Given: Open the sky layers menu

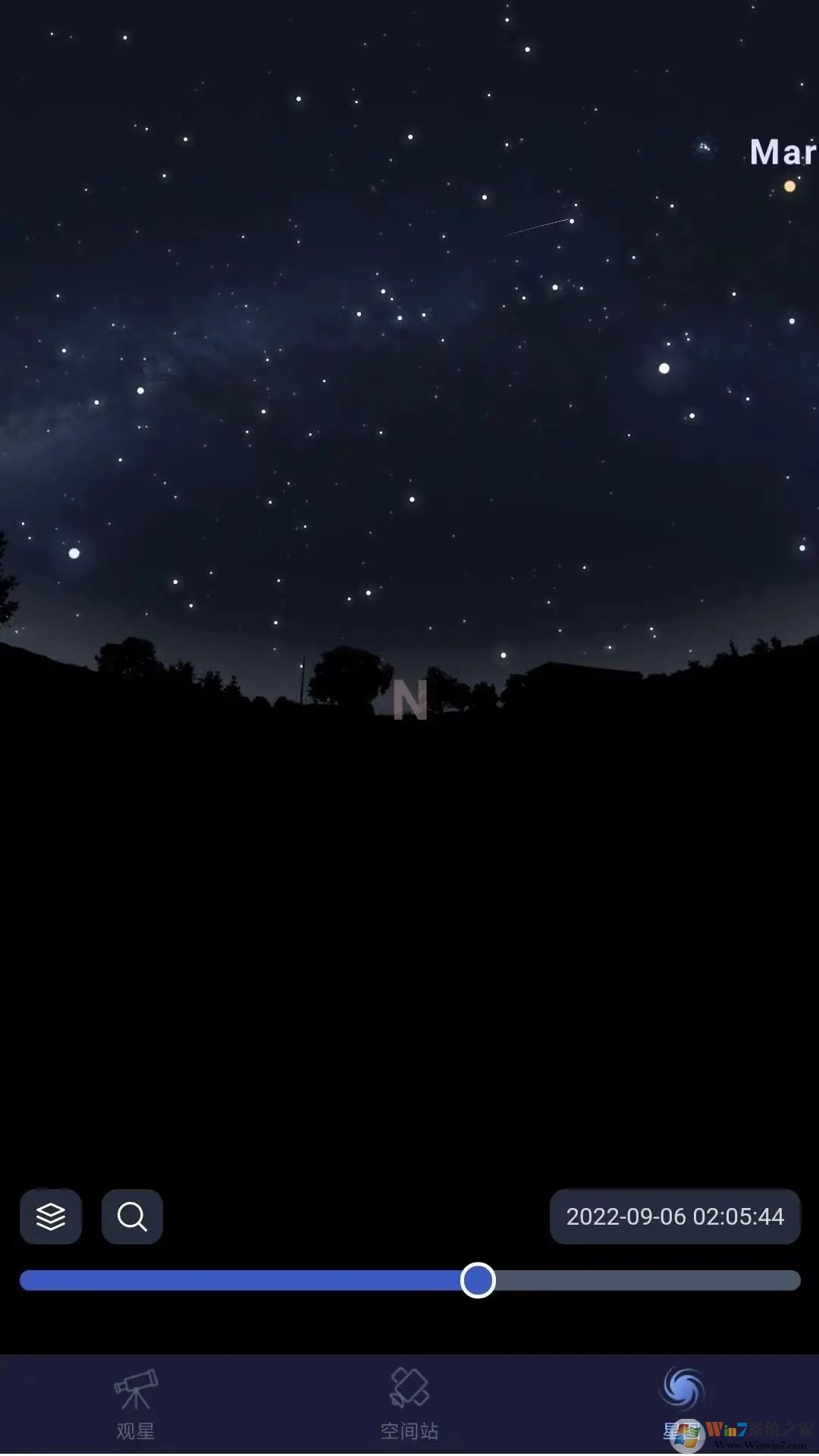Looking at the screenshot, I should click(x=51, y=1217).
